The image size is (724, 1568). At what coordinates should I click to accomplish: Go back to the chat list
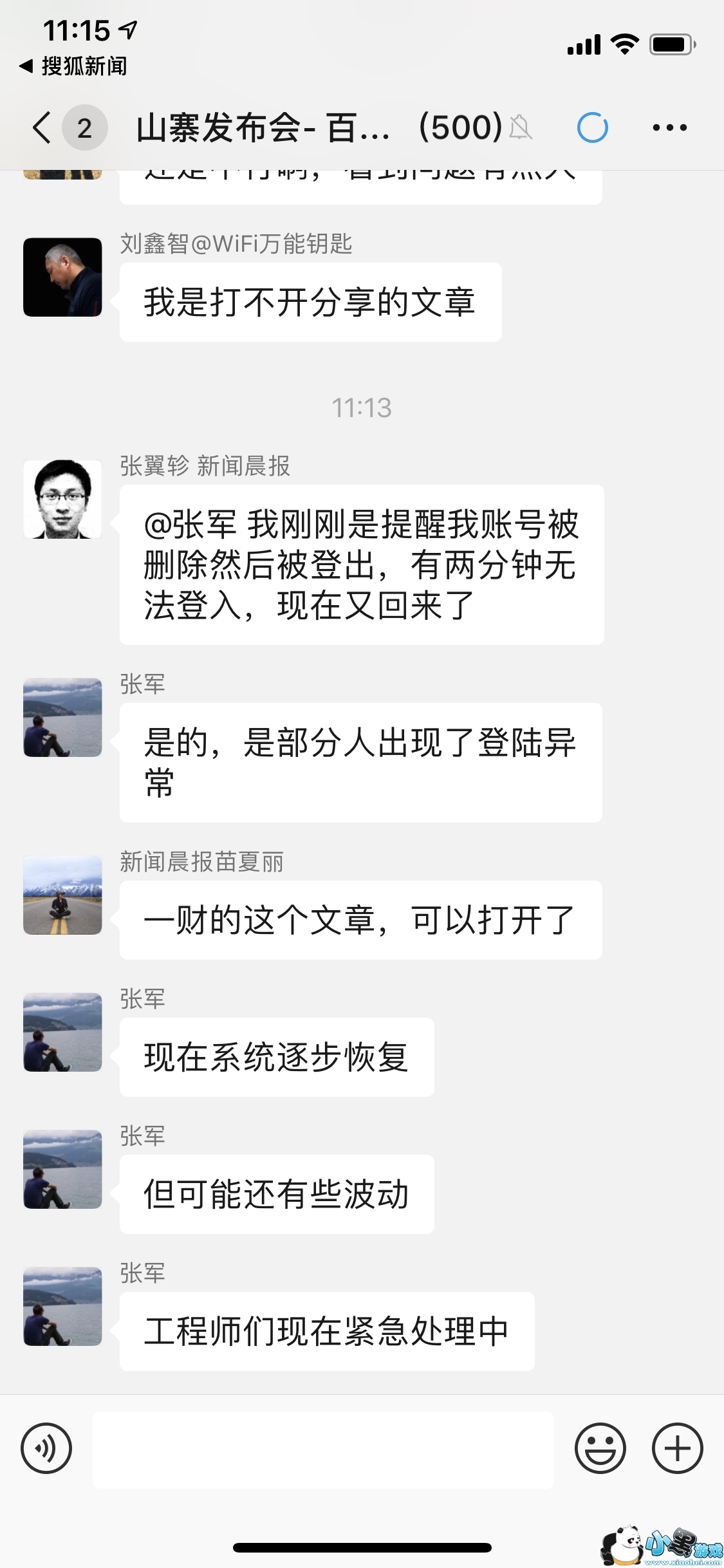(x=42, y=127)
